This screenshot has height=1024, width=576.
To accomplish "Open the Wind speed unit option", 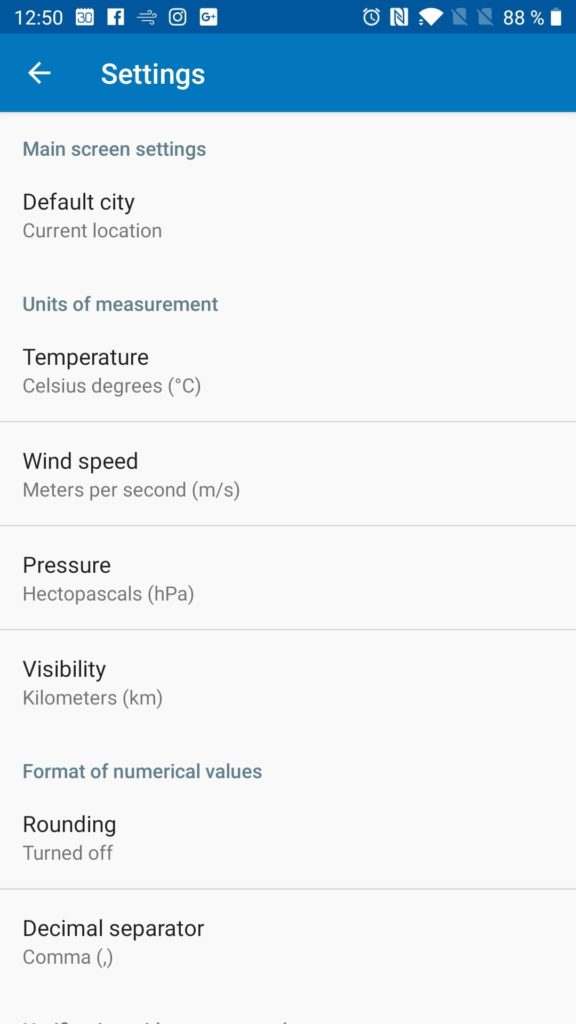I will pos(288,474).
